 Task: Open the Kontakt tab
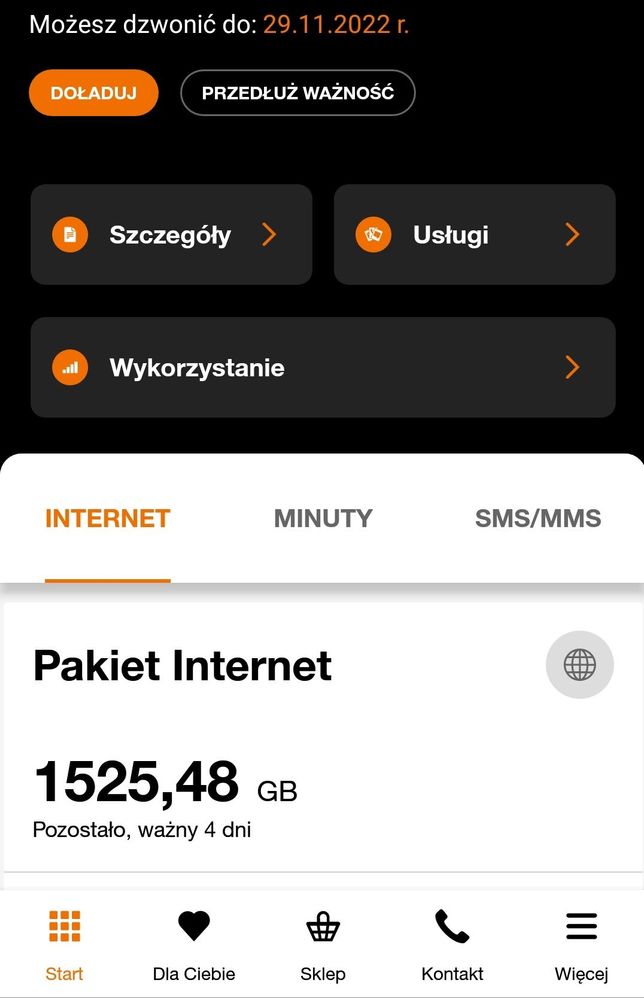[452, 945]
